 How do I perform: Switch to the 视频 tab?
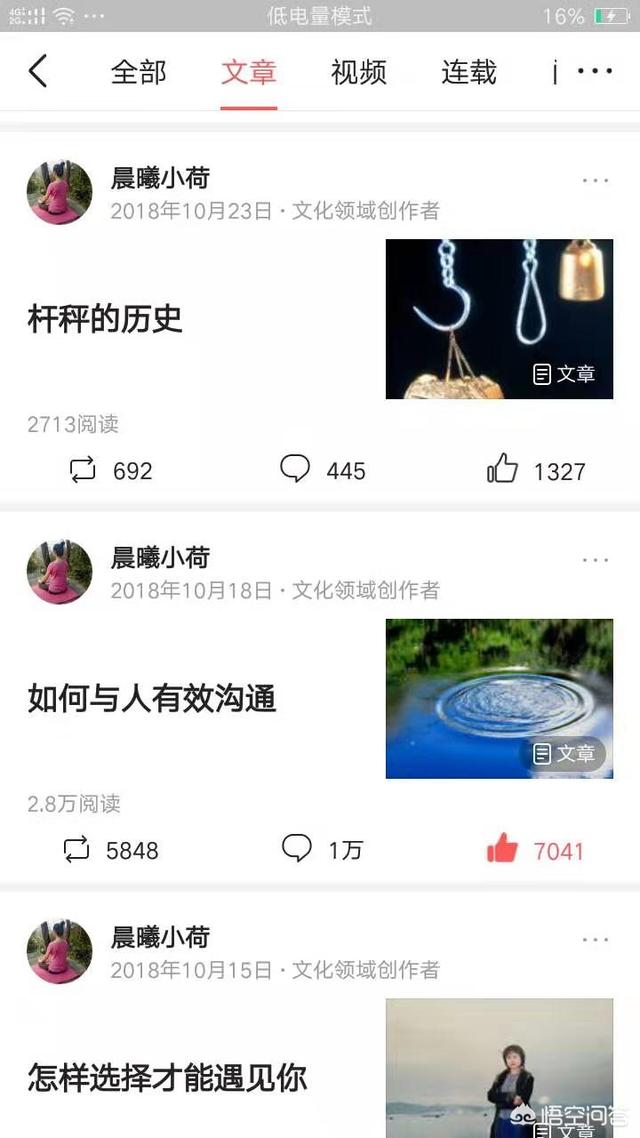(358, 72)
